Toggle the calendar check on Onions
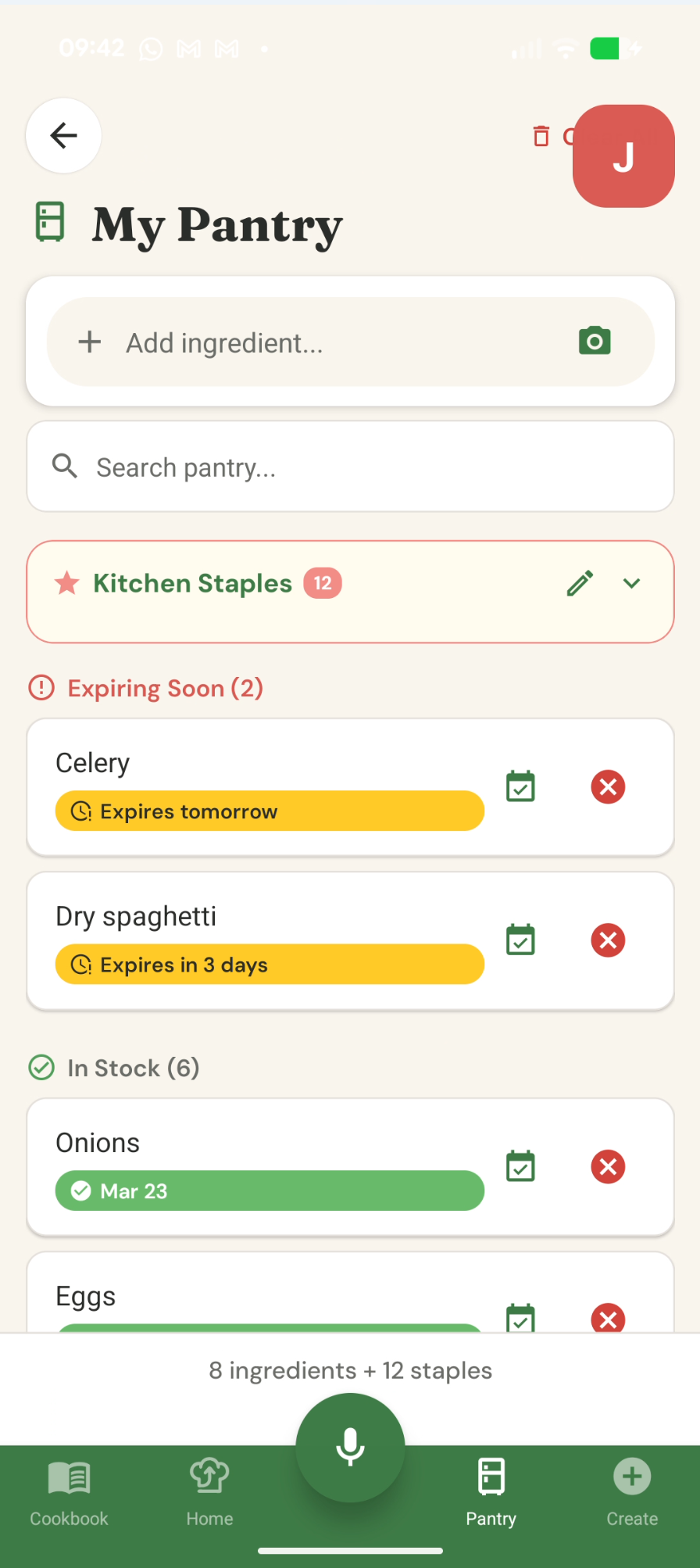 tap(520, 1167)
